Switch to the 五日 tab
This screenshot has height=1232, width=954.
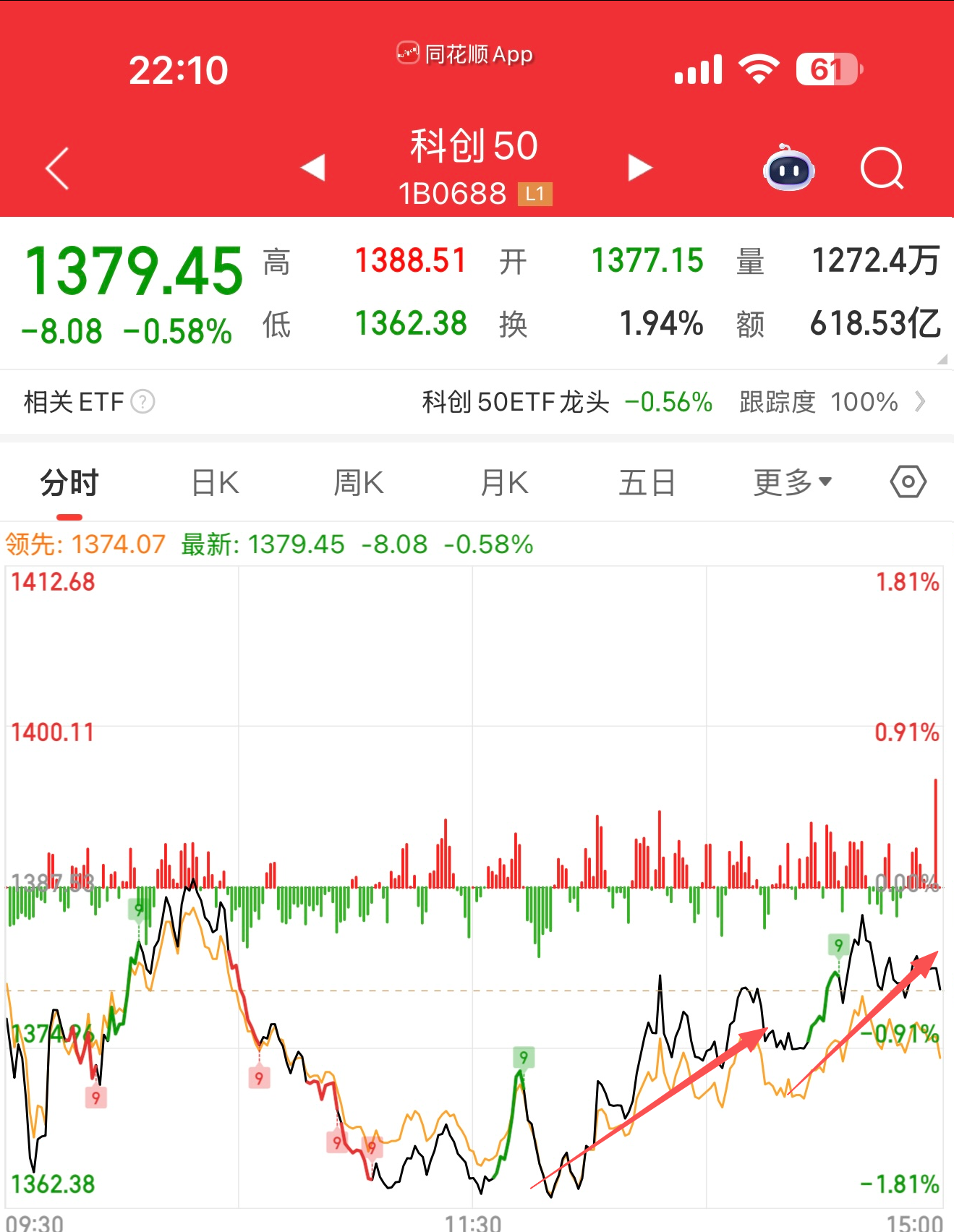coord(647,483)
